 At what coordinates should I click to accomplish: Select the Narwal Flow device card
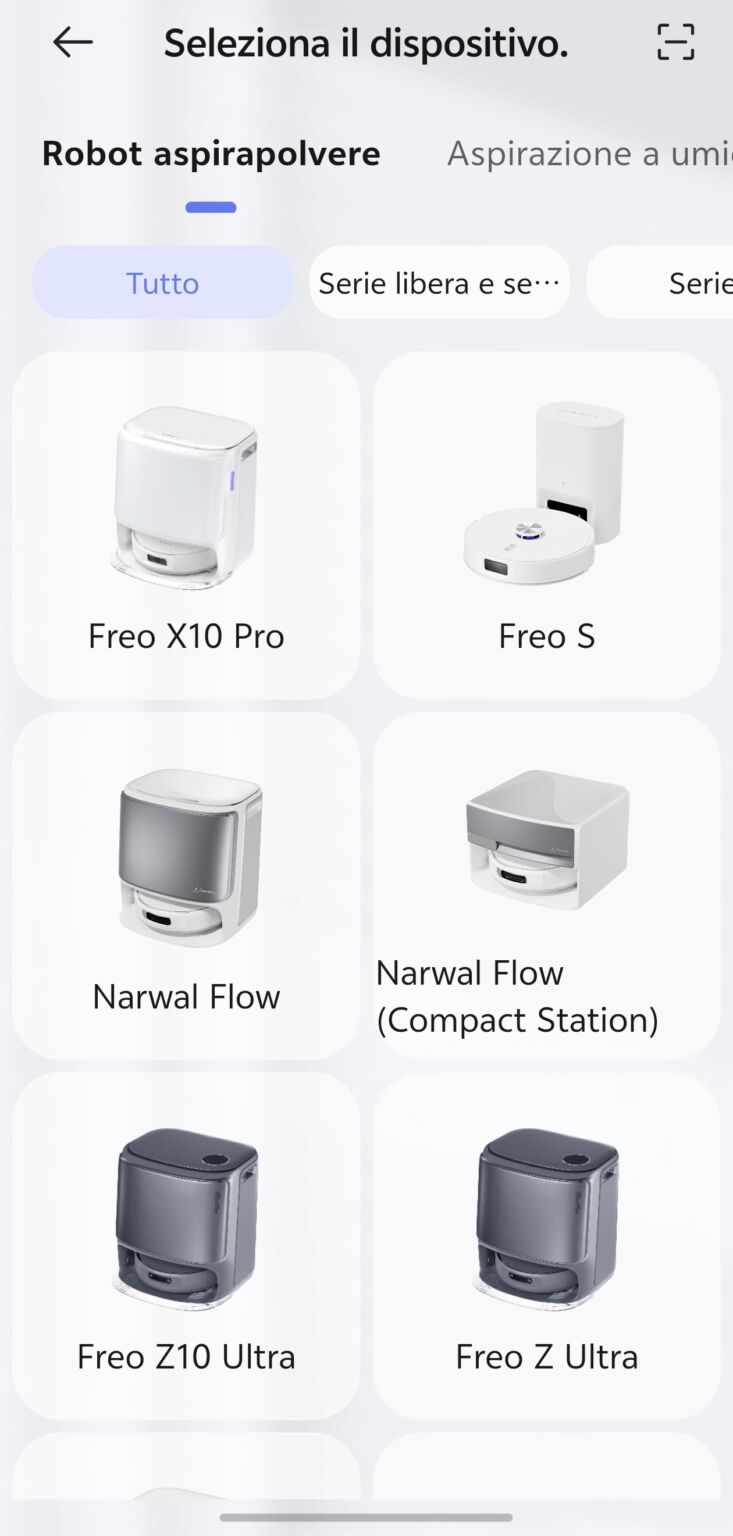pyautogui.click(x=186, y=885)
